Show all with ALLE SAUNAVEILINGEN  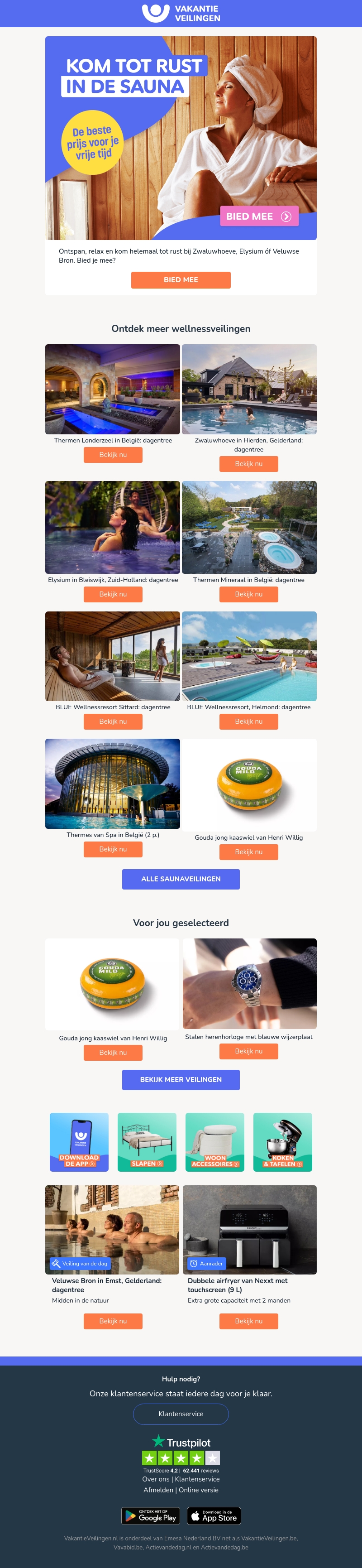pyautogui.click(x=181, y=879)
